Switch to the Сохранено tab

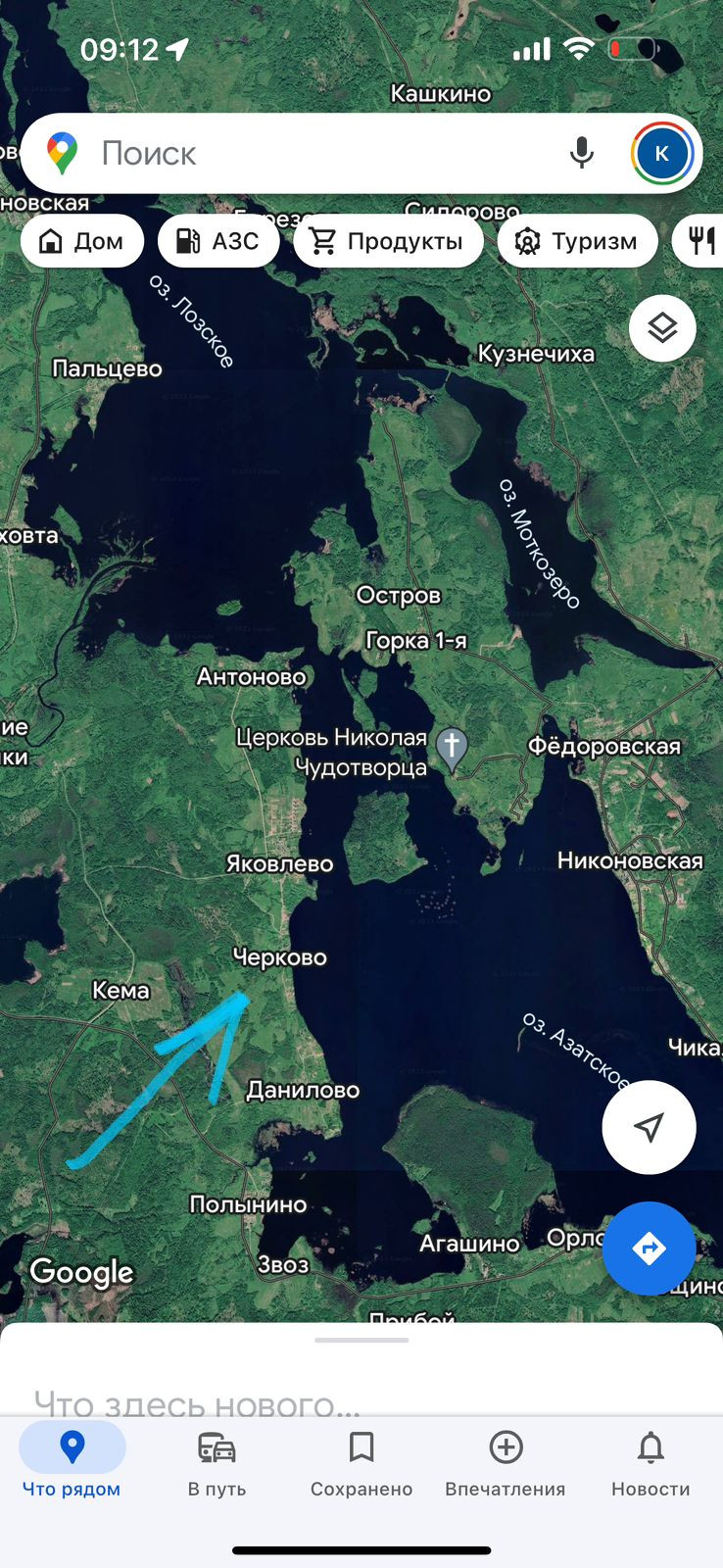click(361, 1462)
